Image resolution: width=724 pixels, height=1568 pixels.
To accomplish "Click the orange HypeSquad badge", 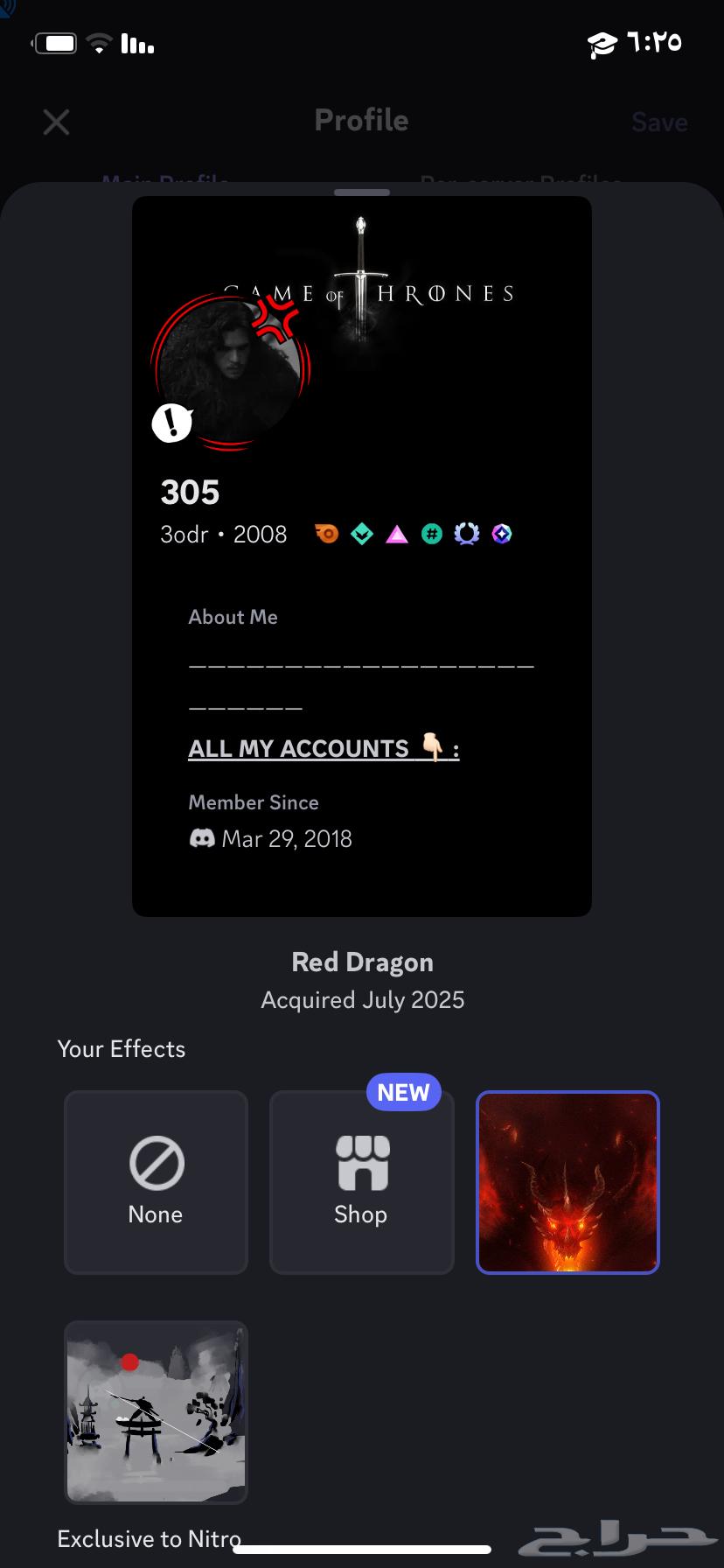I will [x=326, y=534].
